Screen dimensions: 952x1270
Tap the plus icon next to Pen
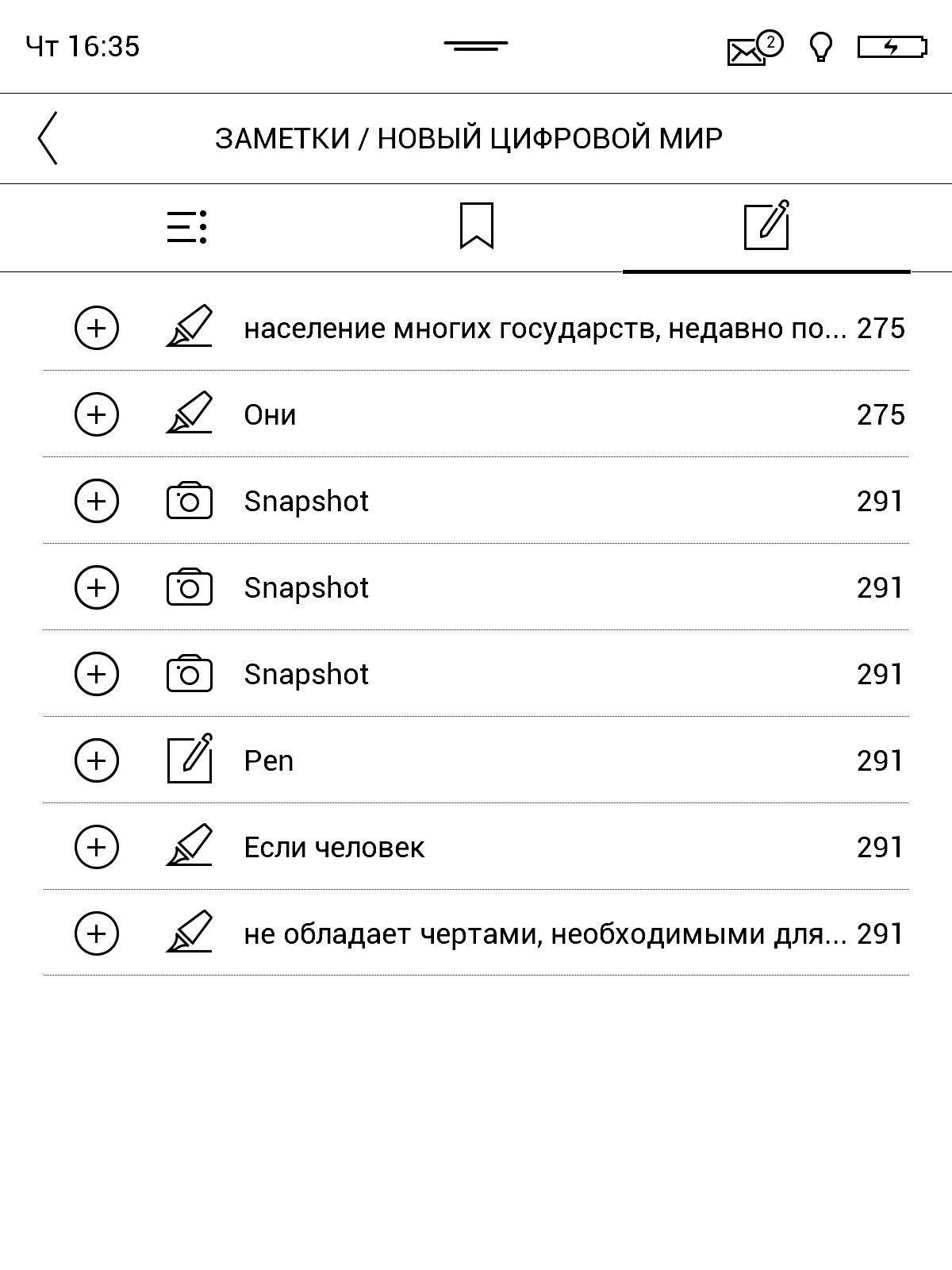pos(97,760)
